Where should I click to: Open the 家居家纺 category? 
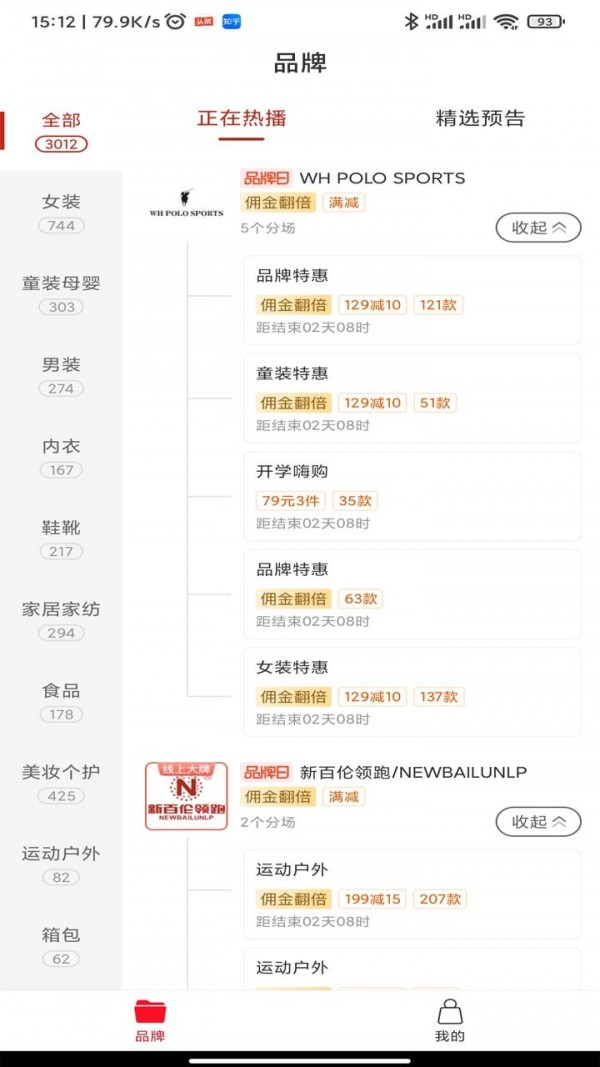pyautogui.click(x=61, y=620)
